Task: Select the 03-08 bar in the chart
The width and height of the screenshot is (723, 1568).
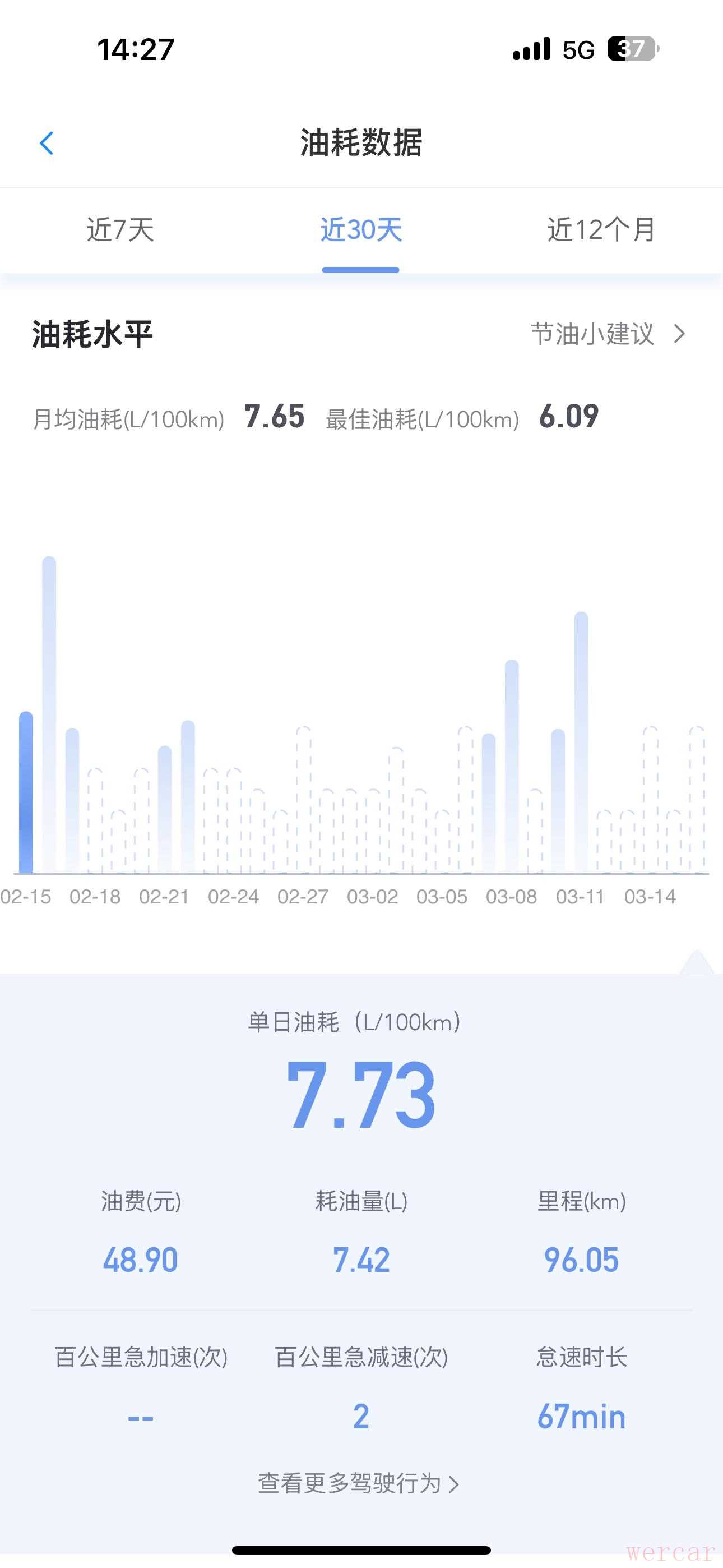Action: [x=511, y=767]
